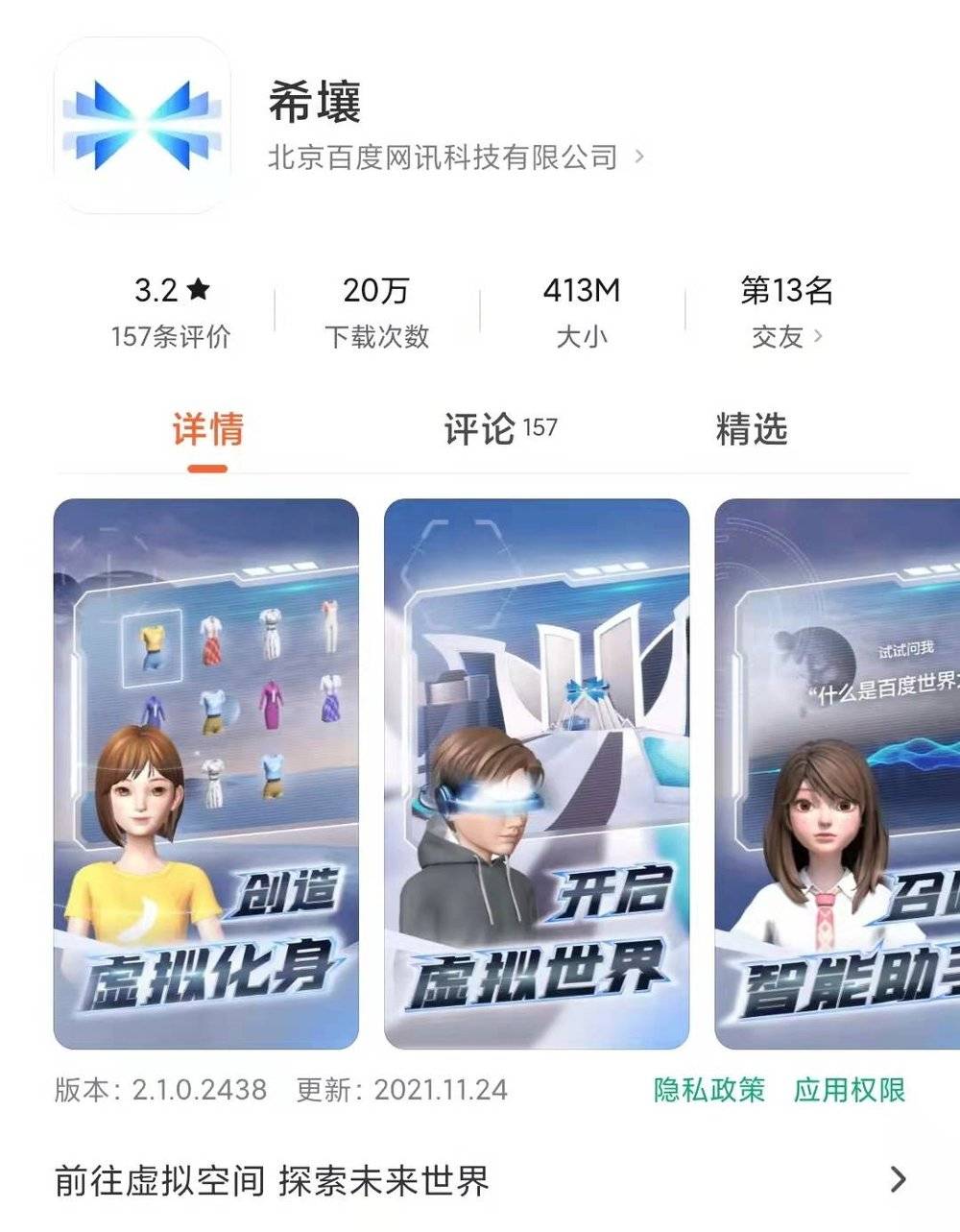
Task: Open the 隐私政策 link
Action: [x=709, y=1090]
